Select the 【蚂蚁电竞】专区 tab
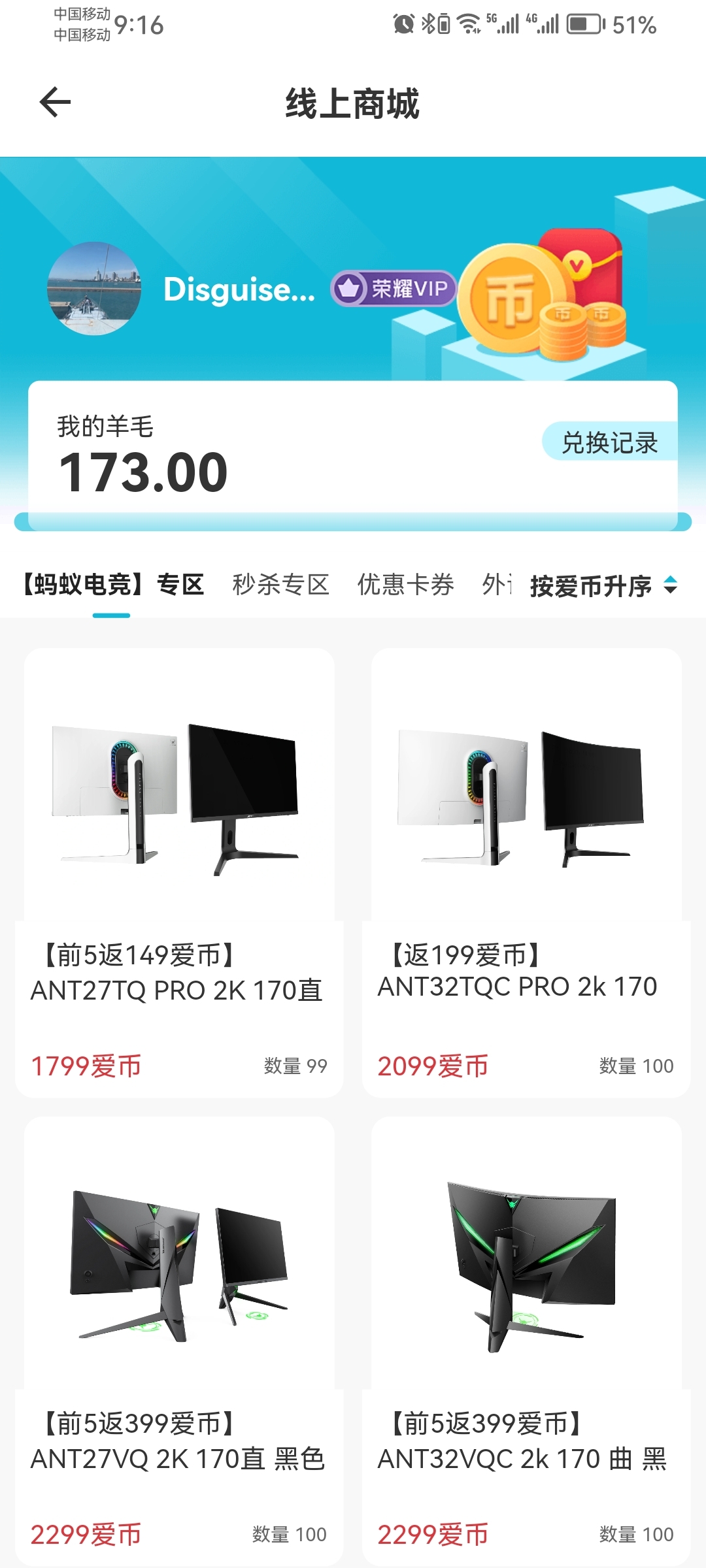Image resolution: width=706 pixels, height=1568 pixels. tap(111, 585)
